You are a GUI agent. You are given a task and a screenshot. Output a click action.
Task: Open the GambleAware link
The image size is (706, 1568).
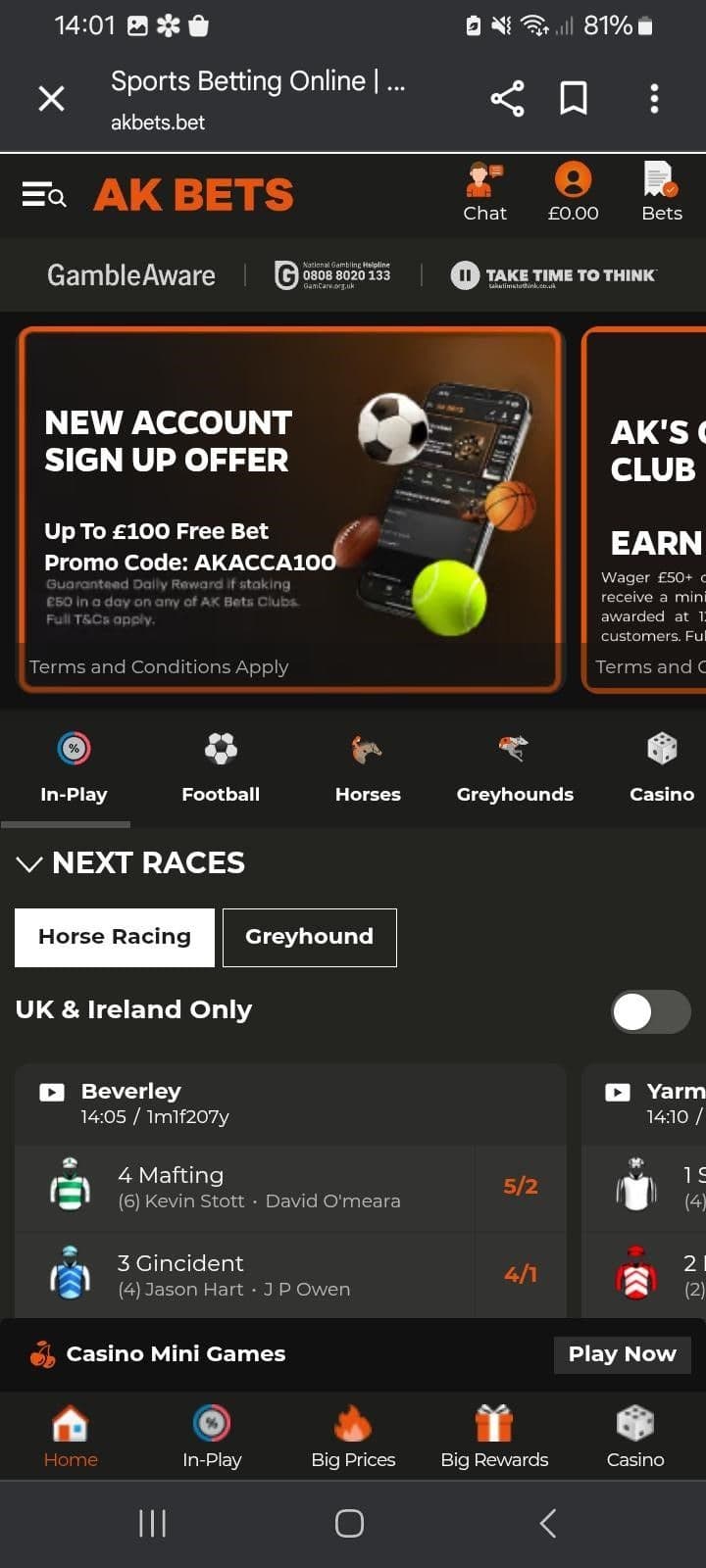coord(131,275)
